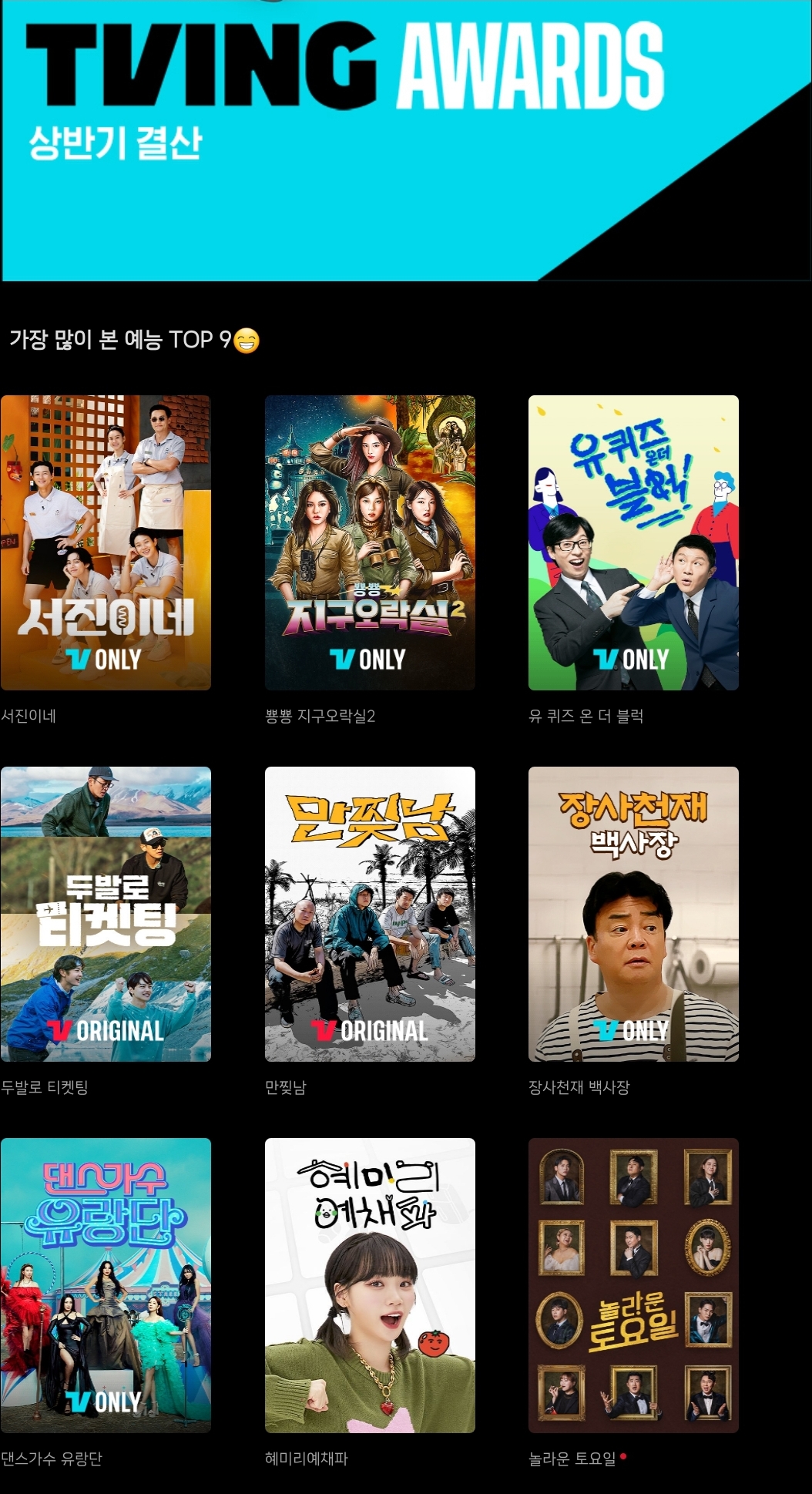The width and height of the screenshot is (812, 1494).
Task: Select 유 퀴즈 온 더 블럭 poster
Action: pyautogui.click(x=633, y=542)
